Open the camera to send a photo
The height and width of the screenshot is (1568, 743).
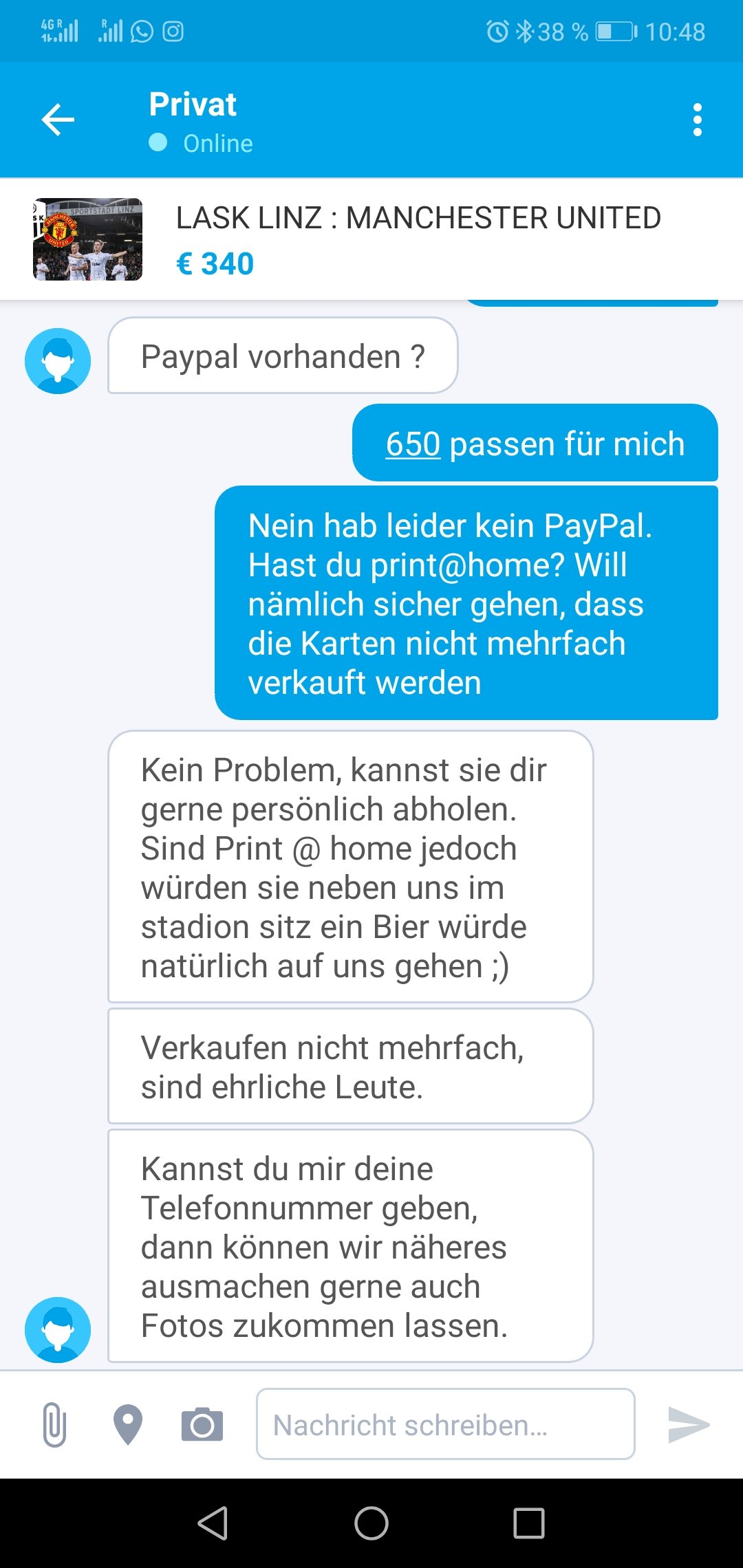(202, 1424)
